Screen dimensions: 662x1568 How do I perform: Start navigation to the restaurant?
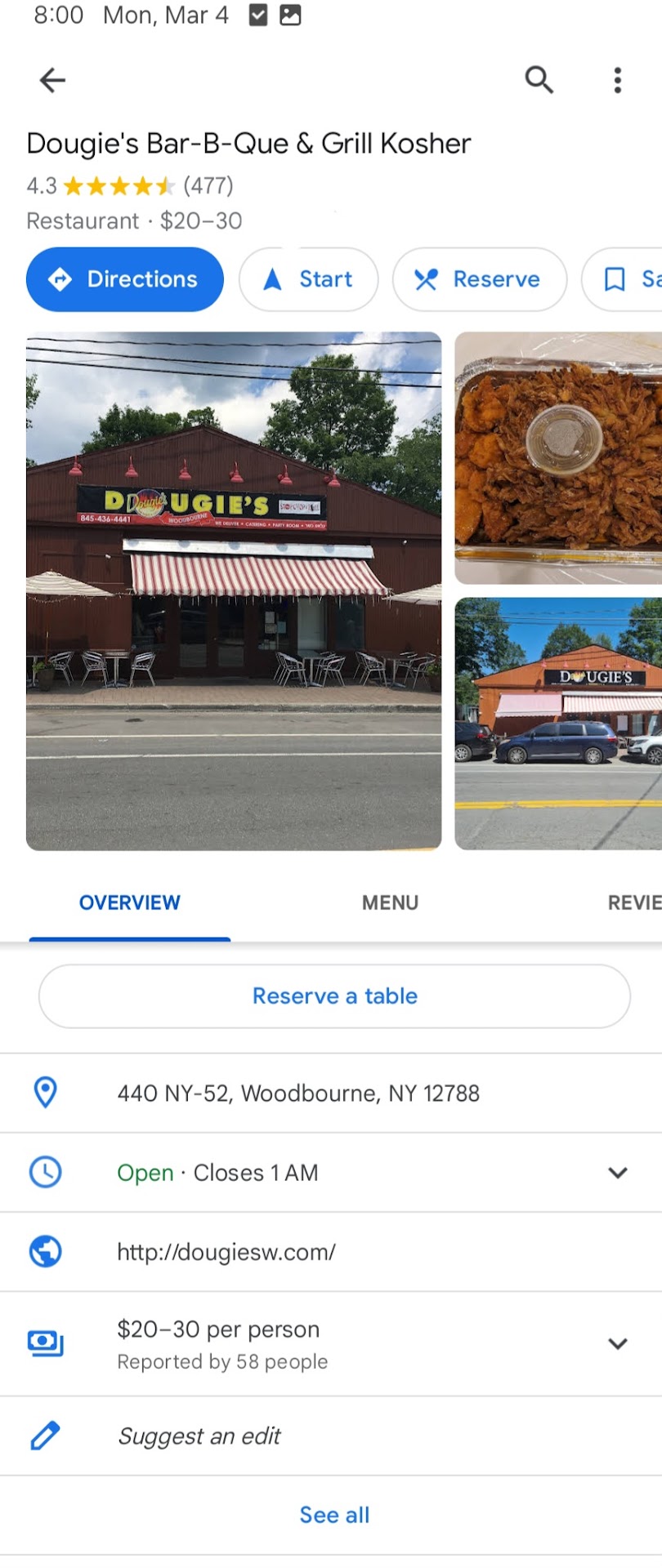pyautogui.click(x=308, y=279)
